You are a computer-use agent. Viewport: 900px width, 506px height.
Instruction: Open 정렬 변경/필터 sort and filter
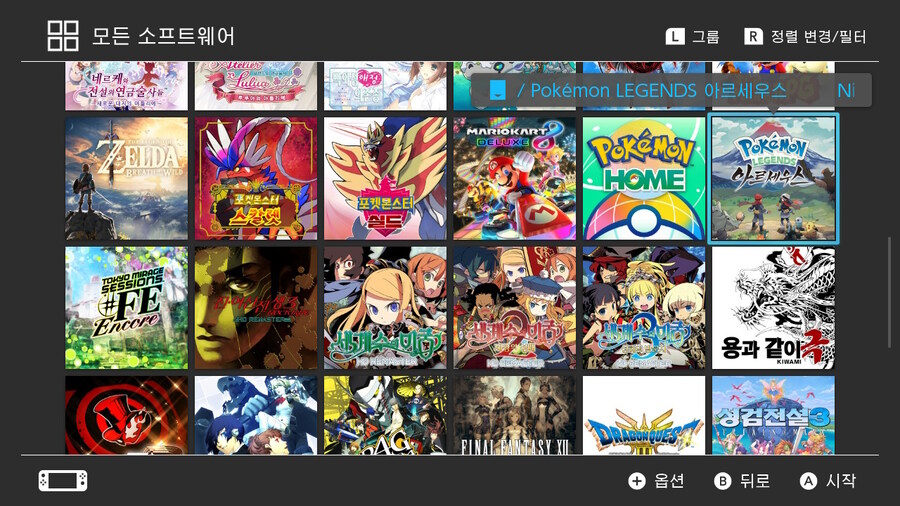coord(805,37)
